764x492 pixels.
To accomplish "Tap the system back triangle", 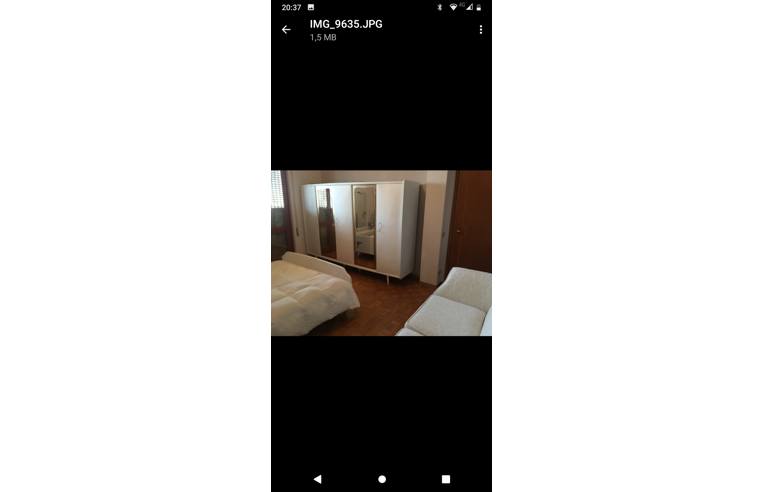I will click(317, 479).
